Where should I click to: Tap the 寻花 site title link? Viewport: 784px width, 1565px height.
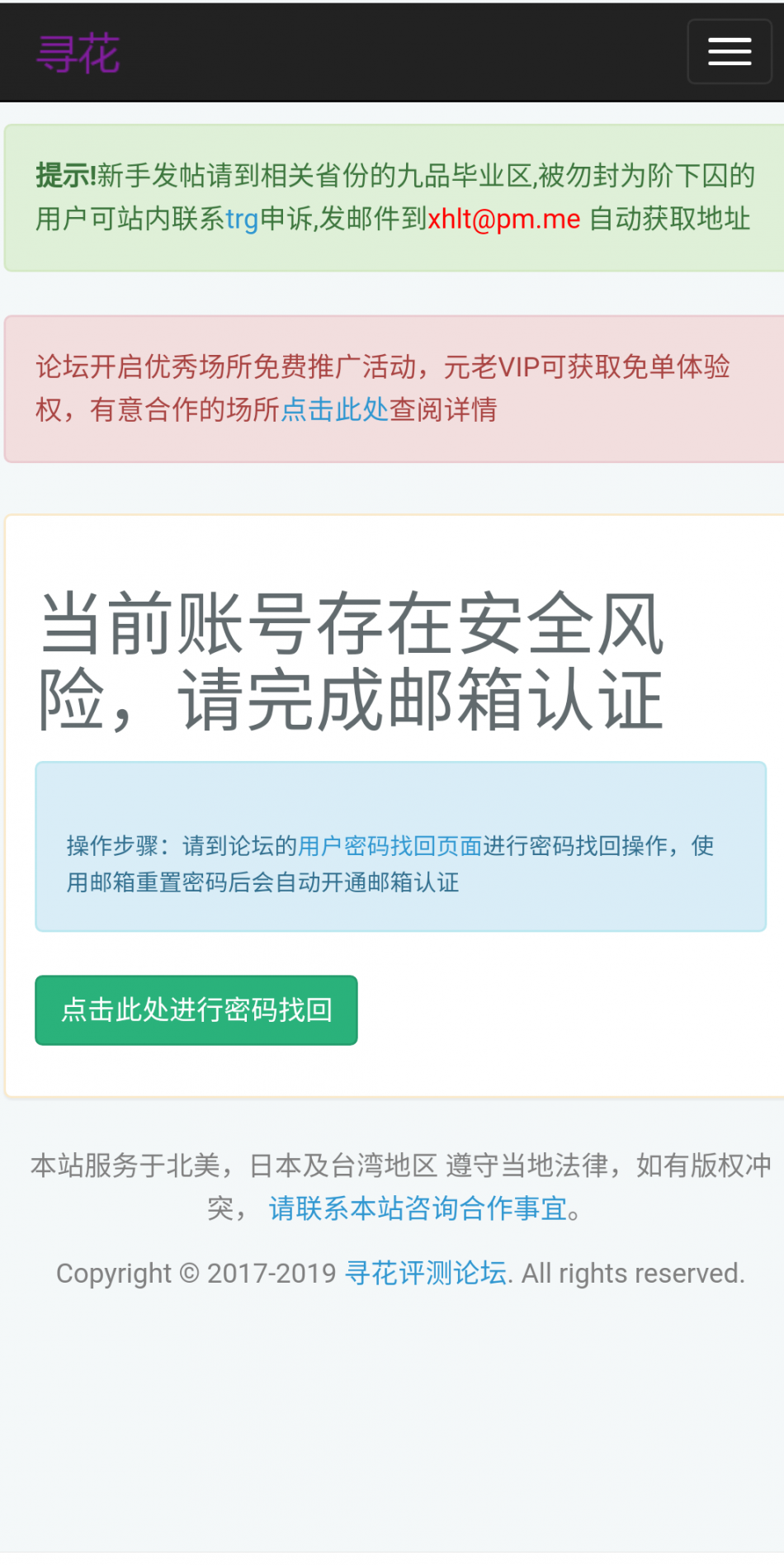coord(78,54)
